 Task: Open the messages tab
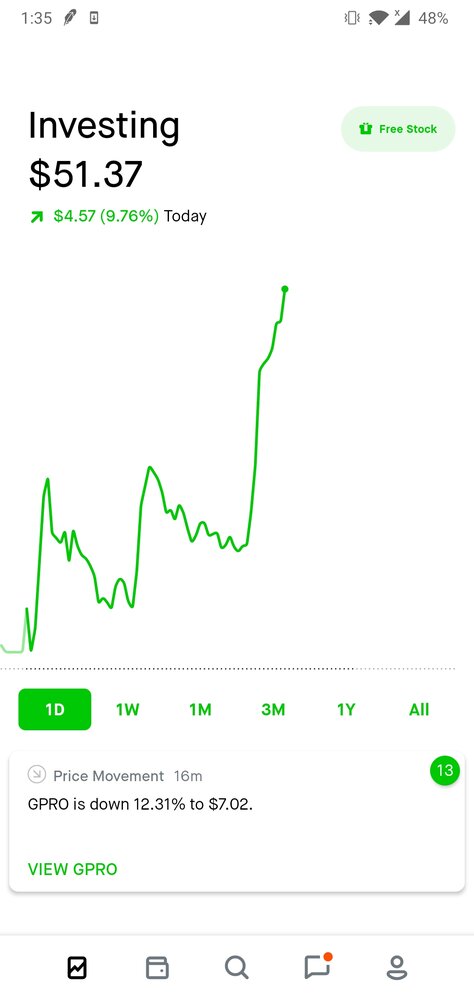point(317,966)
